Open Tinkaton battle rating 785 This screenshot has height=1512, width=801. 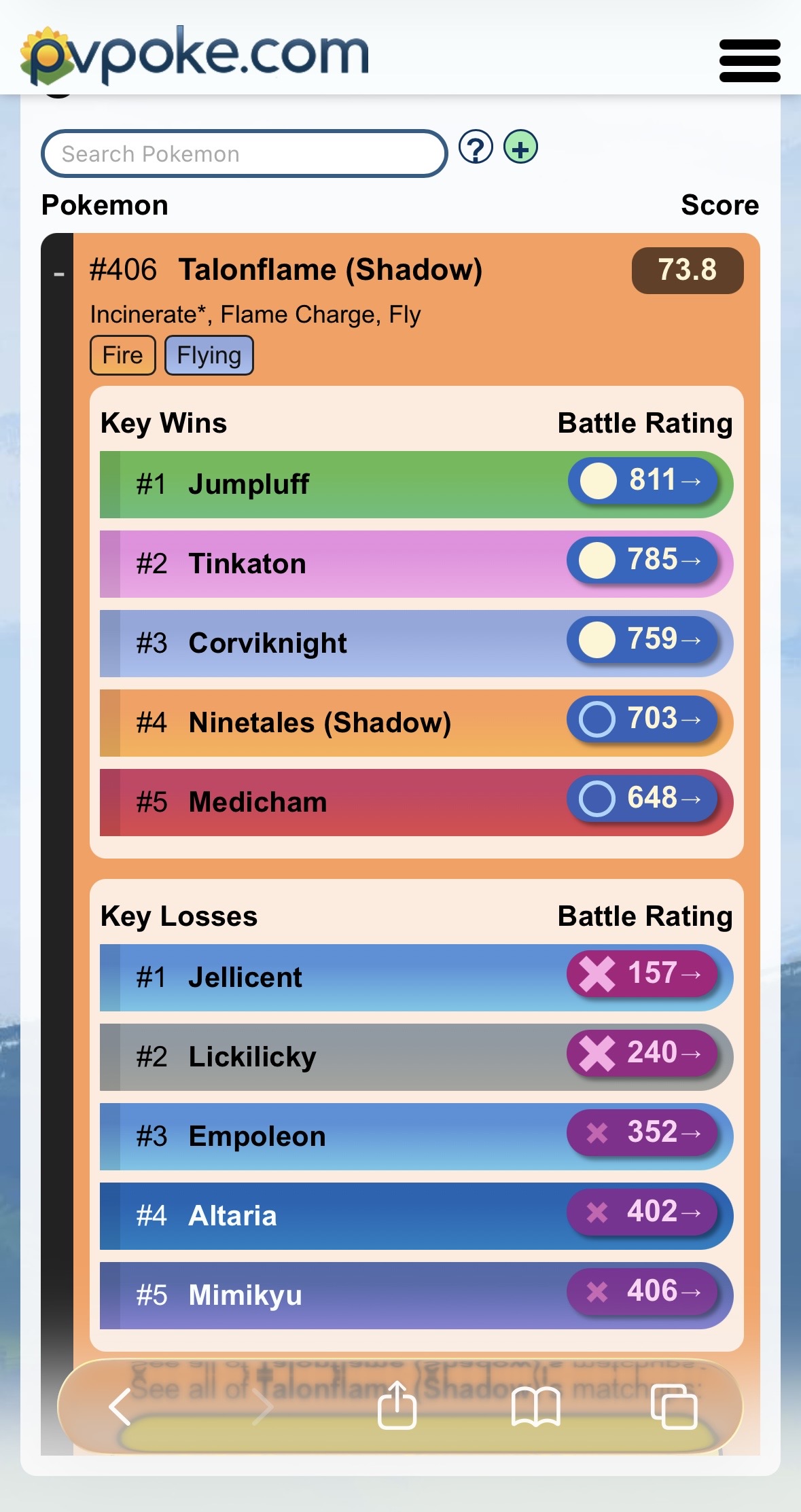coord(643,560)
